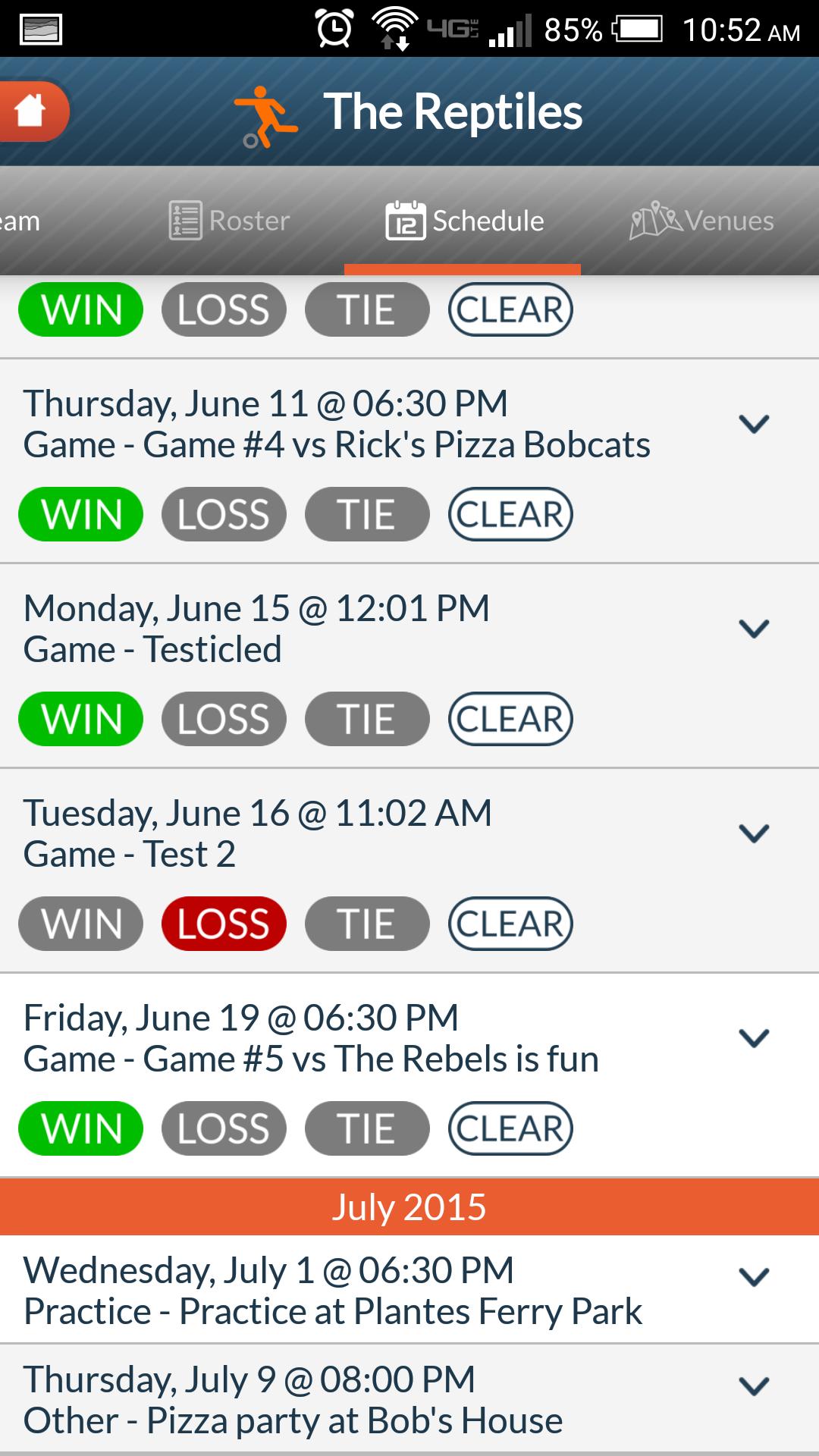Screen dimensions: 819x1456
Task: Clear the result for Game #4 vs Bobcats
Action: coord(510,514)
